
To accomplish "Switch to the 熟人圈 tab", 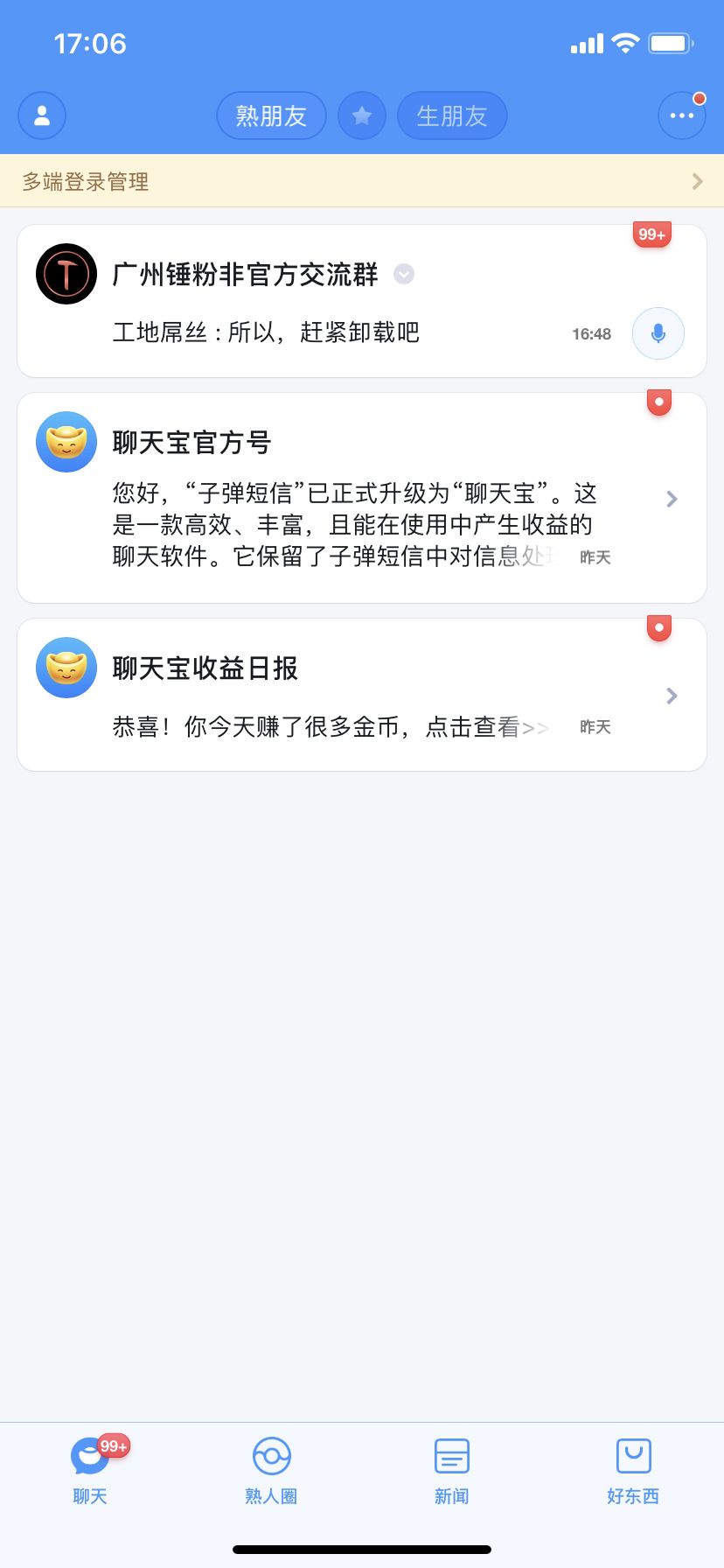I will 271,1470.
